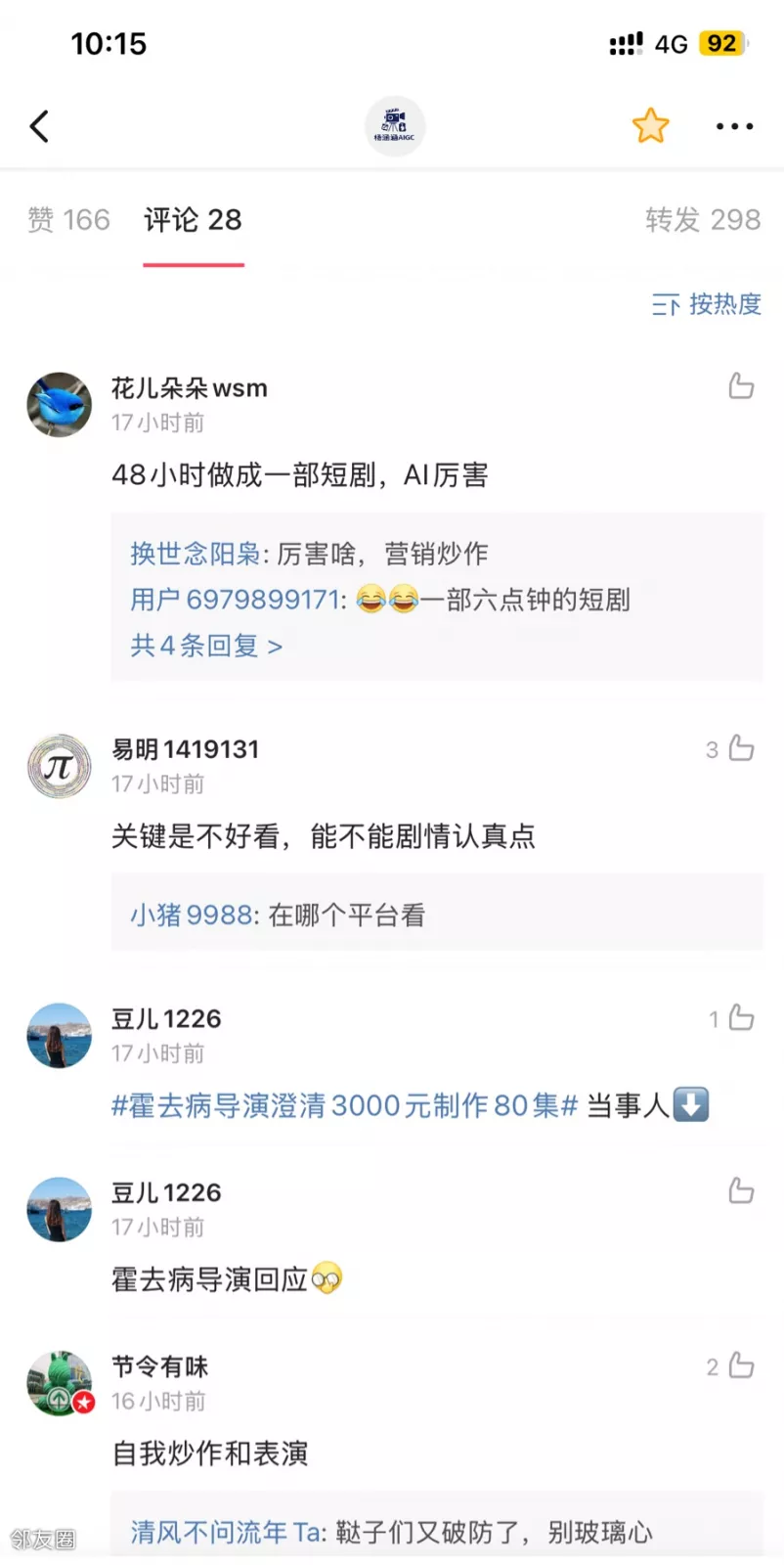The image size is (784, 1565).
Task: Switch to the 转发 298 tab
Action: click(702, 220)
